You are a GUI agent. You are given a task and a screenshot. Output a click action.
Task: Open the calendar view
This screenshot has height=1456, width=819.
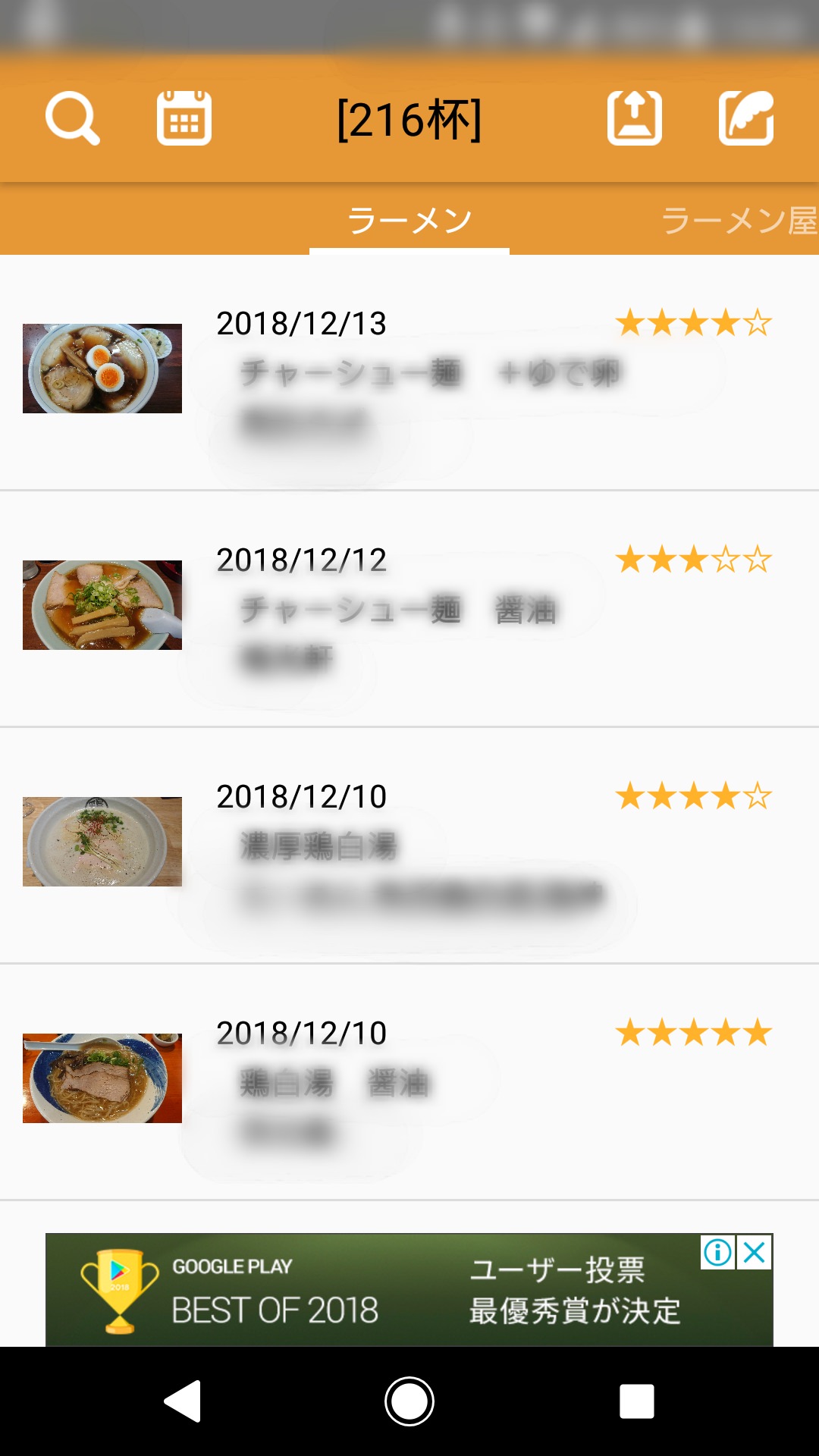[184, 118]
